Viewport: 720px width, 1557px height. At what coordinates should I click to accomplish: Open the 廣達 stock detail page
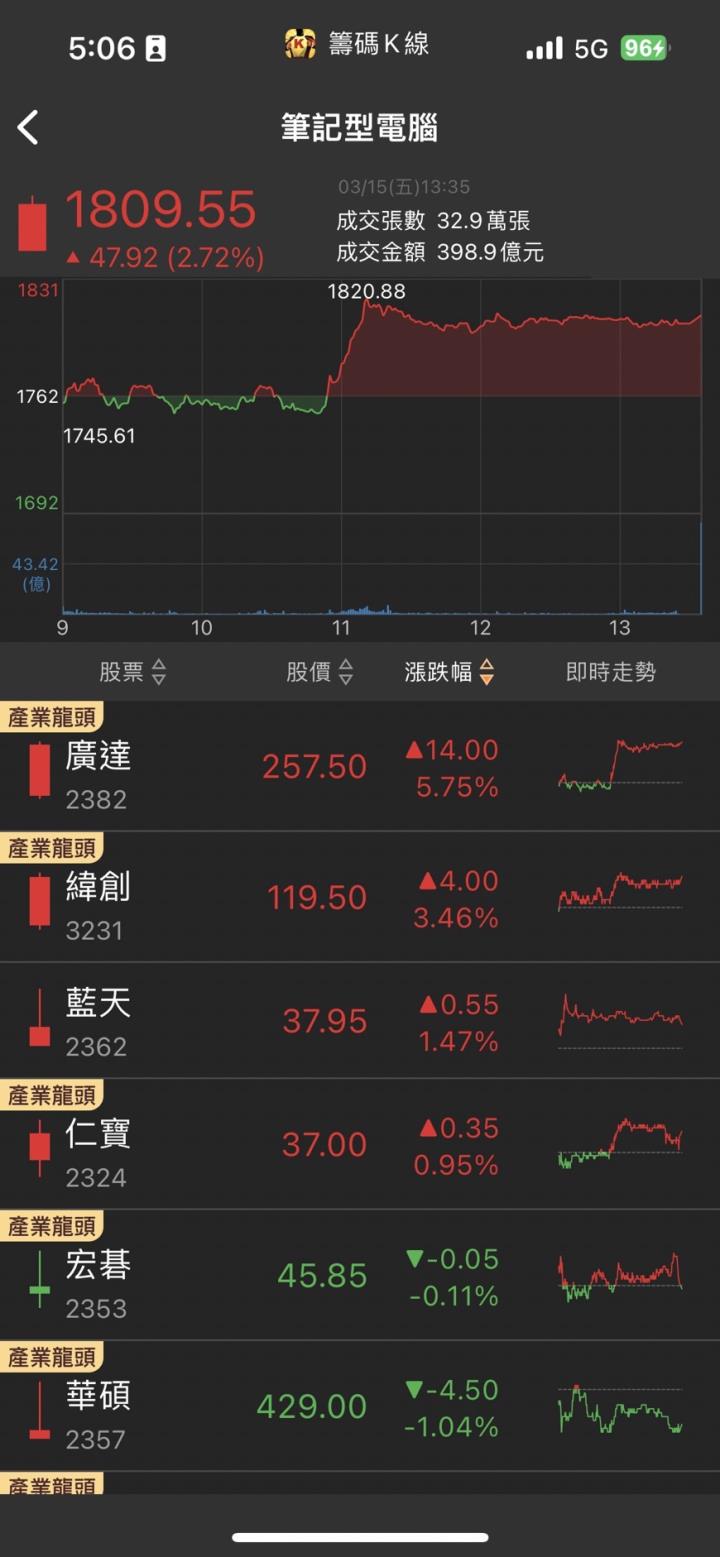100,759
